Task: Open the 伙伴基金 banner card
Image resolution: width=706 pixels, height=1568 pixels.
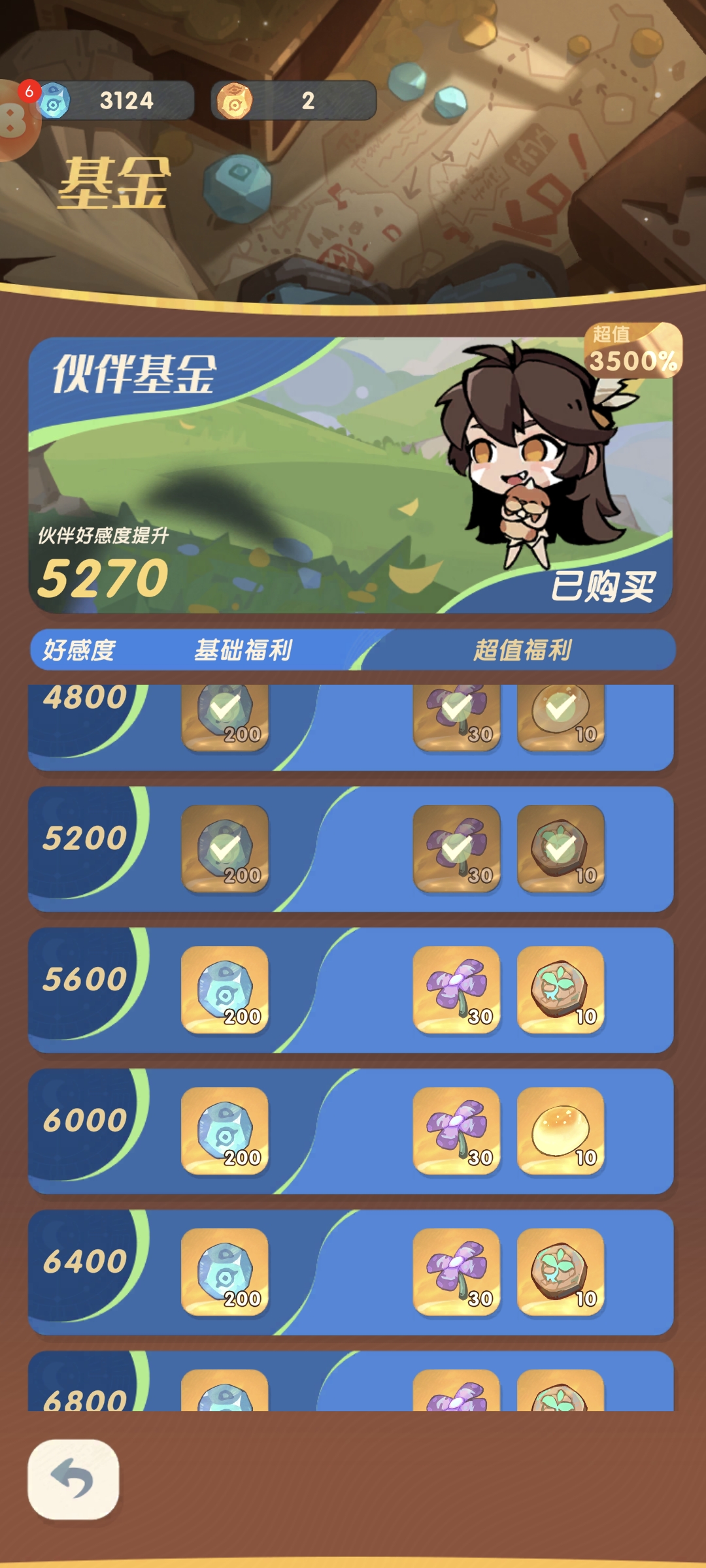Action: coord(350,475)
